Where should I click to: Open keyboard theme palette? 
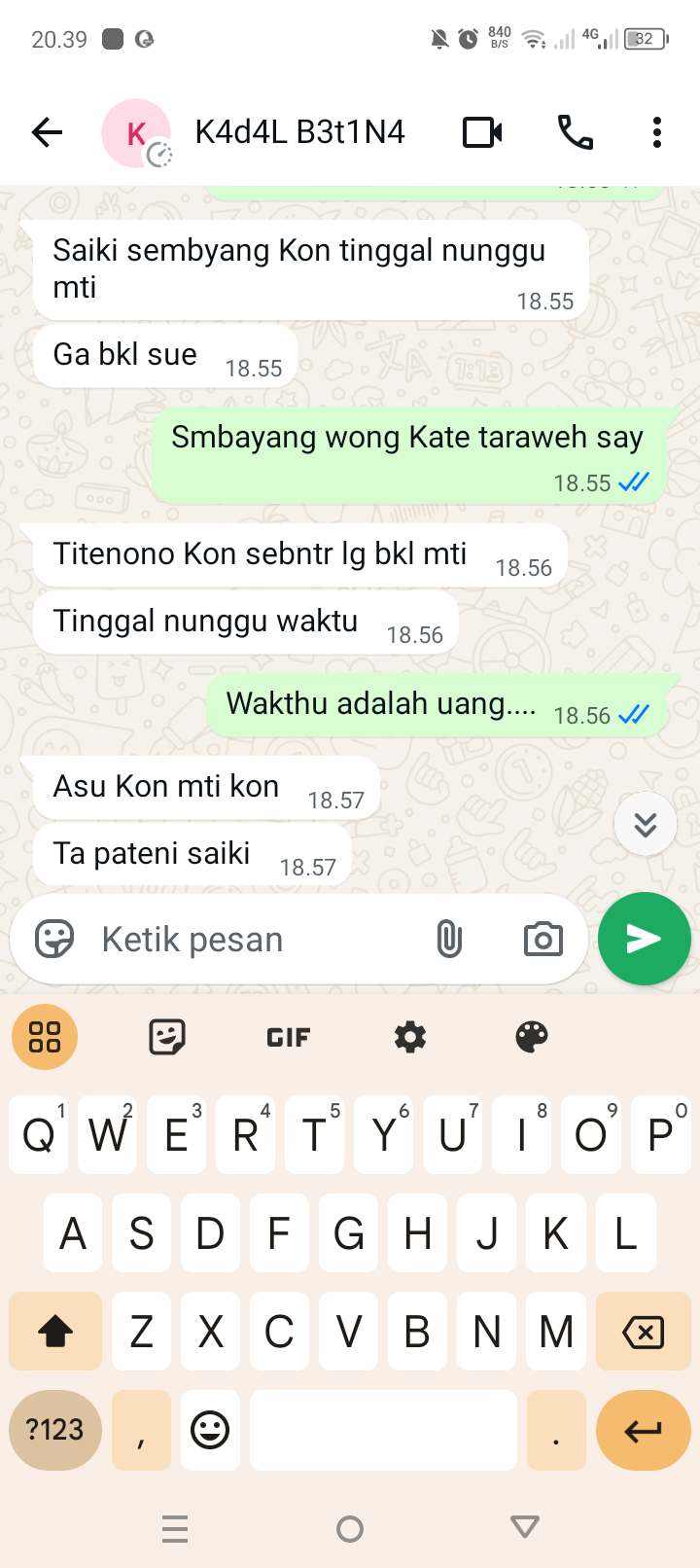point(532,1037)
